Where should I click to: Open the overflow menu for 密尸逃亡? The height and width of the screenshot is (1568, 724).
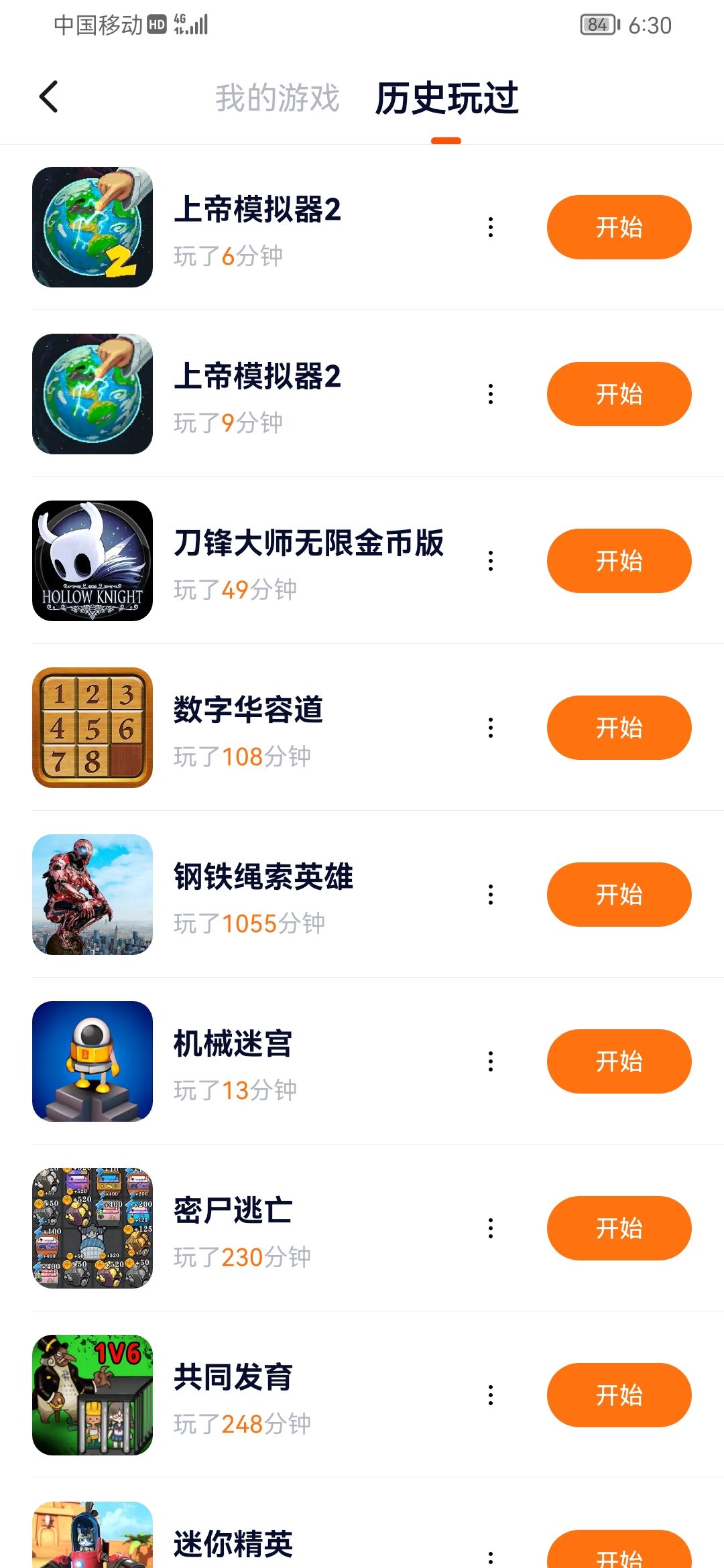tap(491, 1228)
